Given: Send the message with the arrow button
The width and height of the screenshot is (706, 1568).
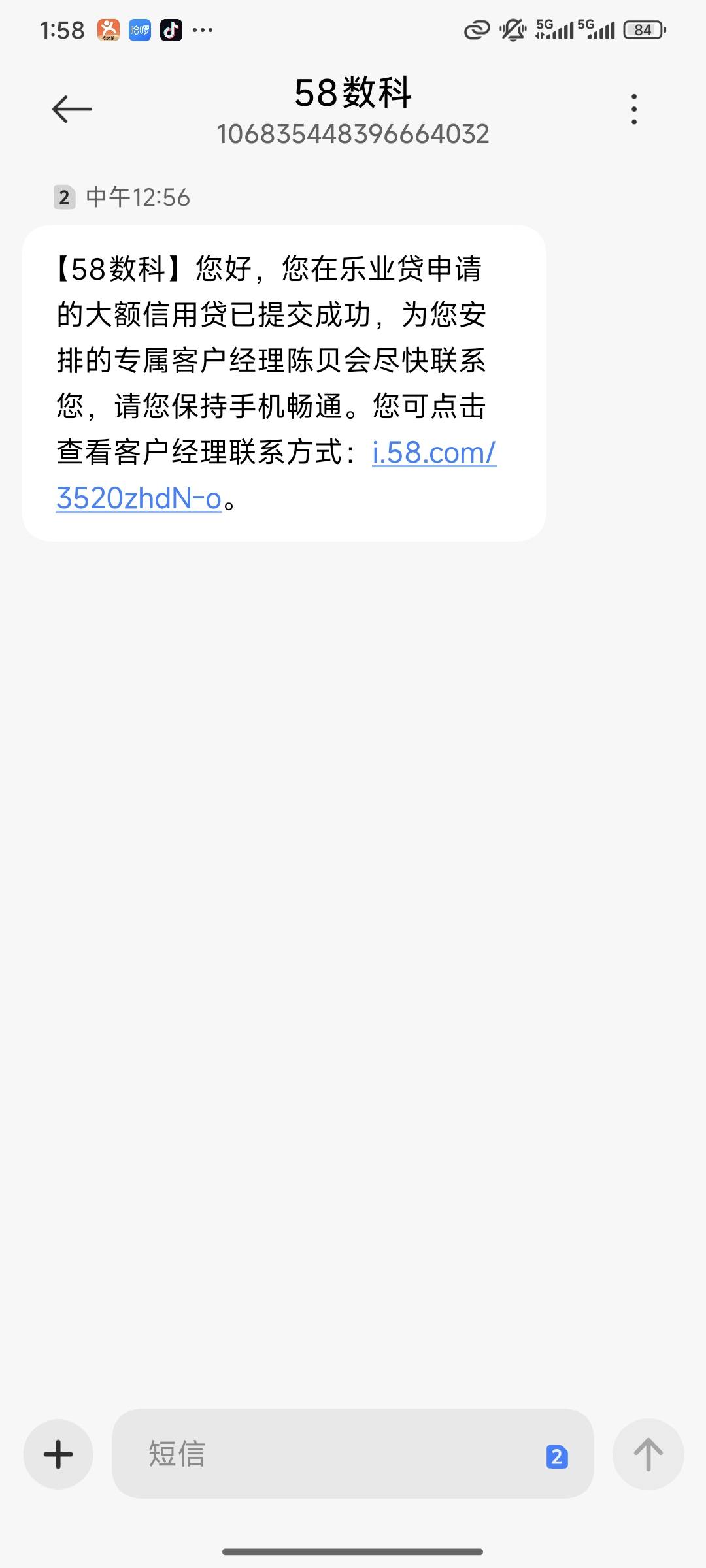Looking at the screenshot, I should (648, 1454).
